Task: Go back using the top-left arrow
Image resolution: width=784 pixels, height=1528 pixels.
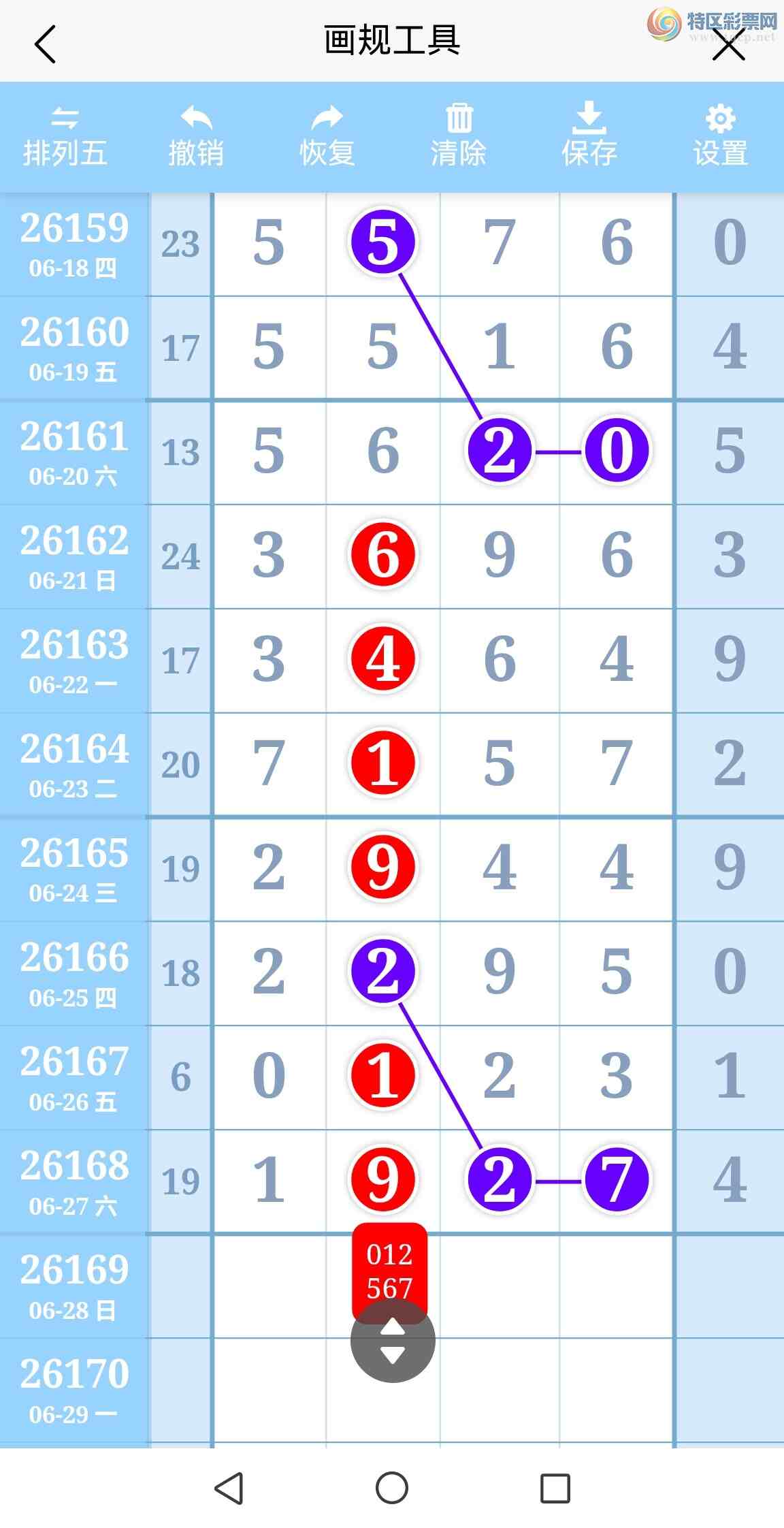Action: tap(45, 45)
